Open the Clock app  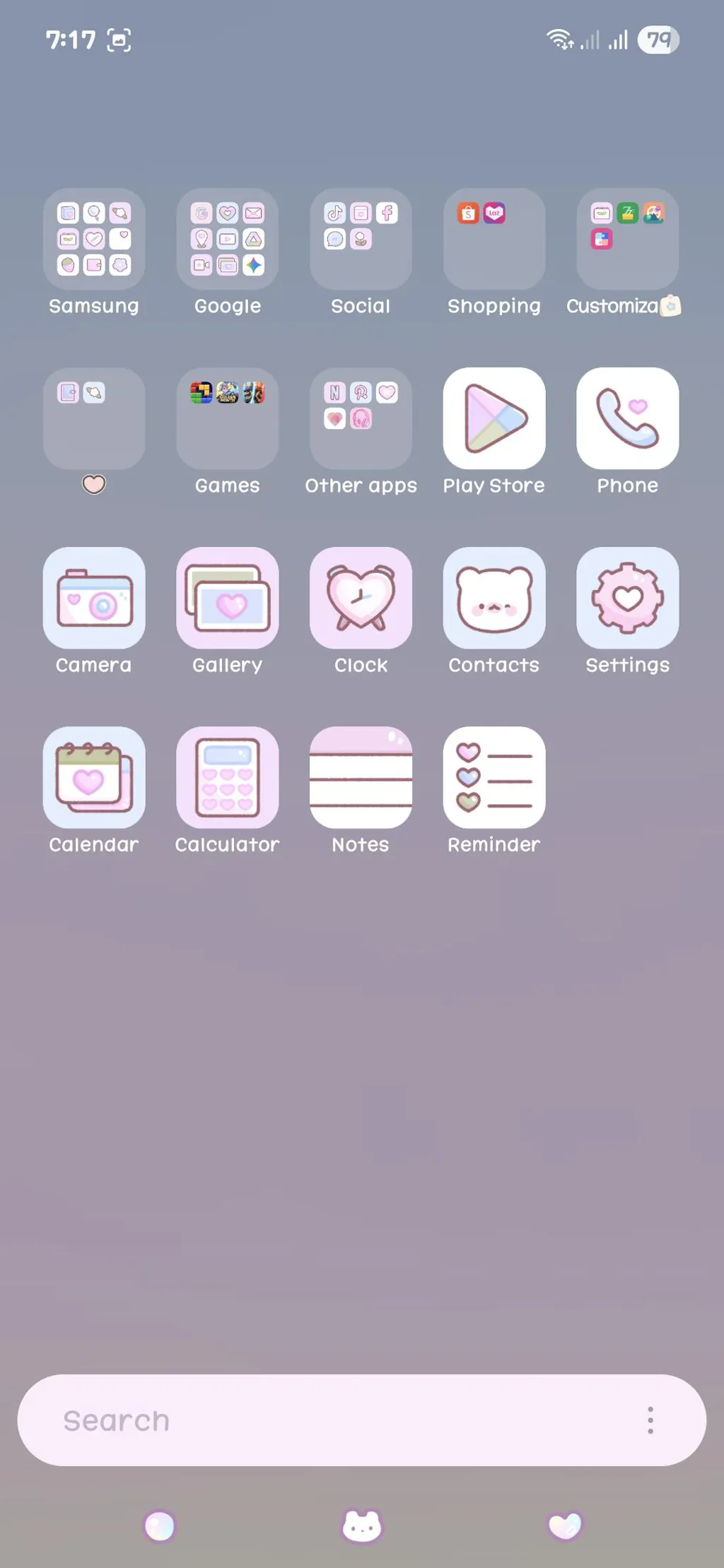coord(361,598)
